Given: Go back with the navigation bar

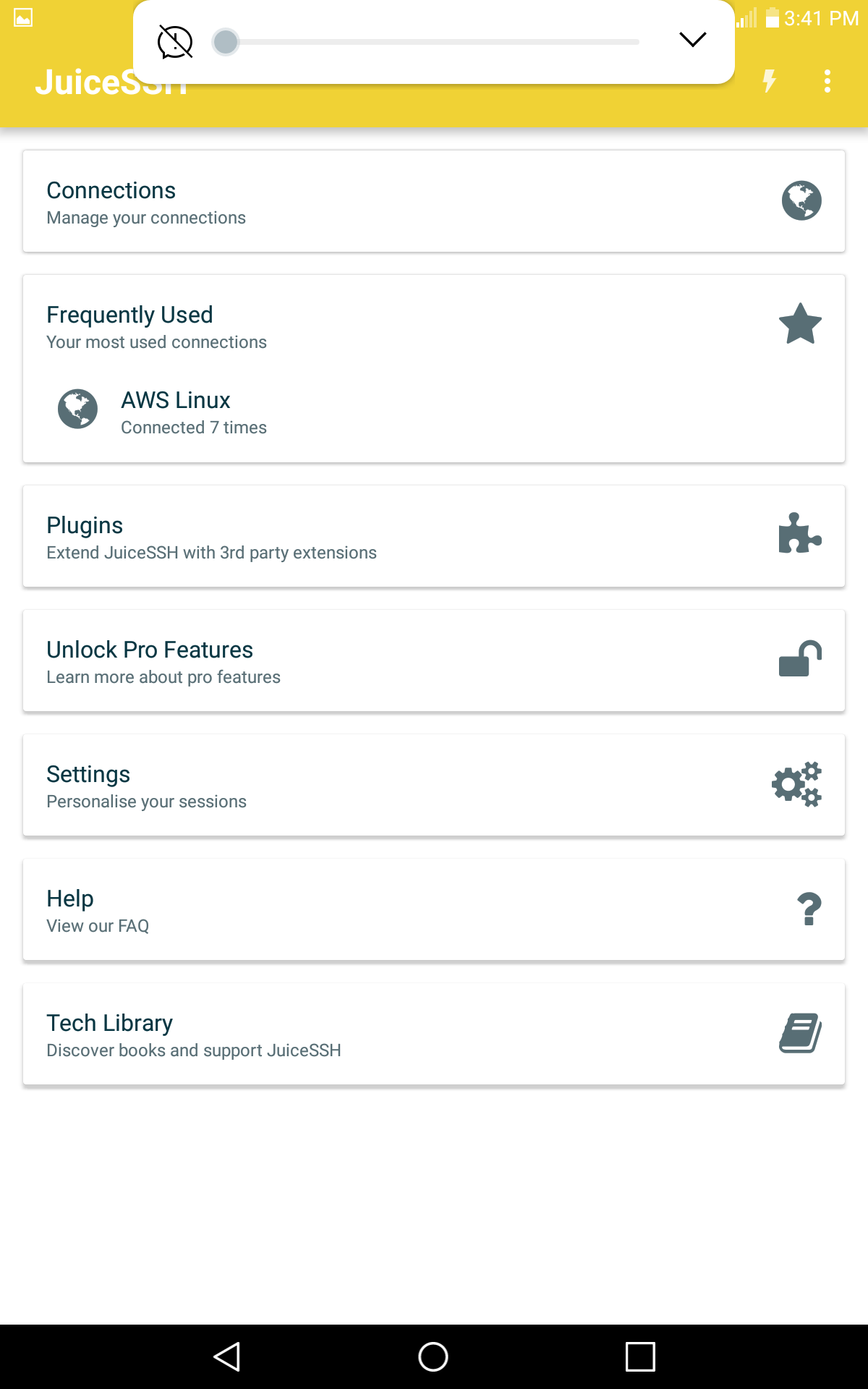Looking at the screenshot, I should point(227,1356).
